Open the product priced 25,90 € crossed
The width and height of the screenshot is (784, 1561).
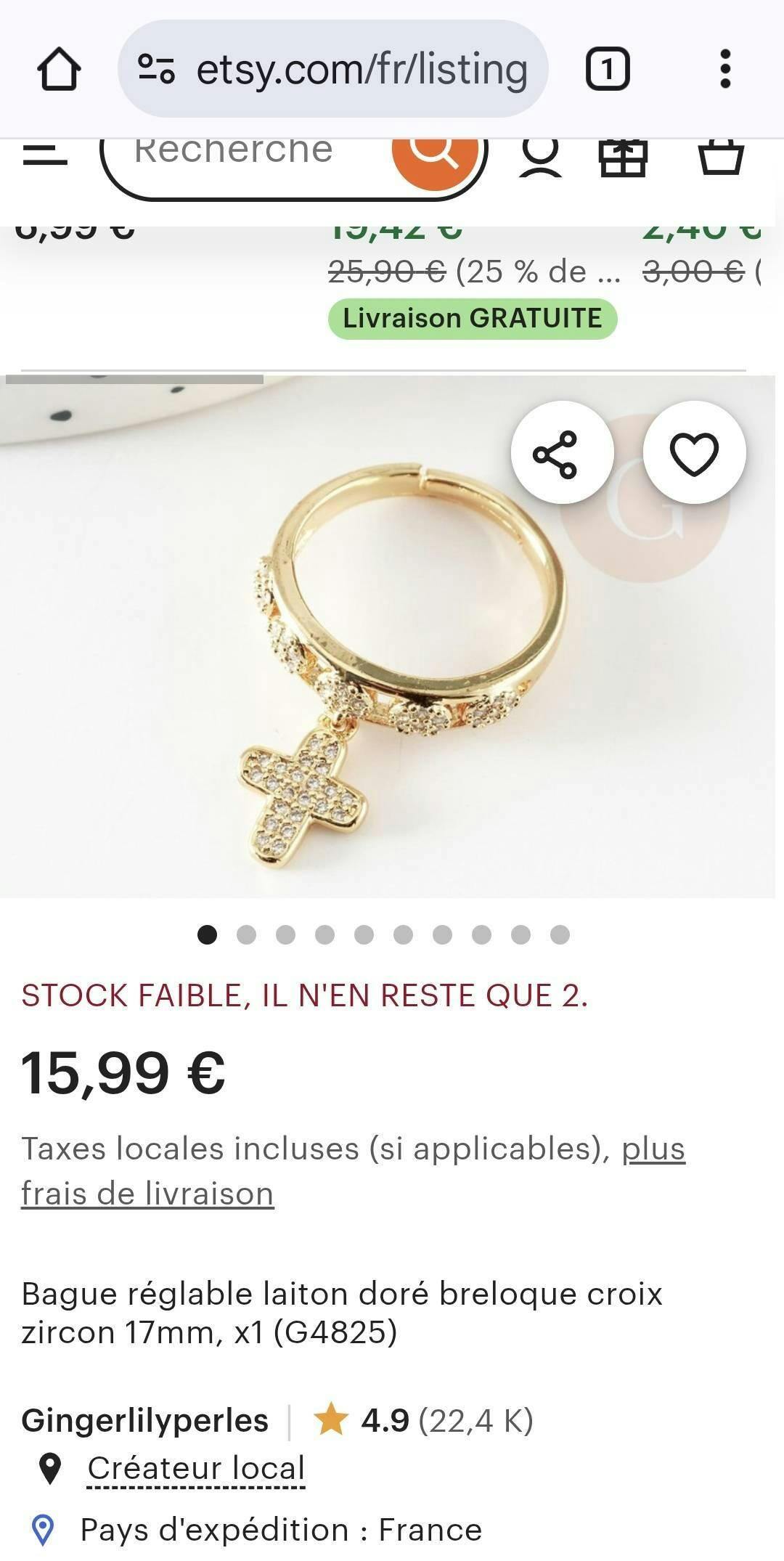pos(473,272)
